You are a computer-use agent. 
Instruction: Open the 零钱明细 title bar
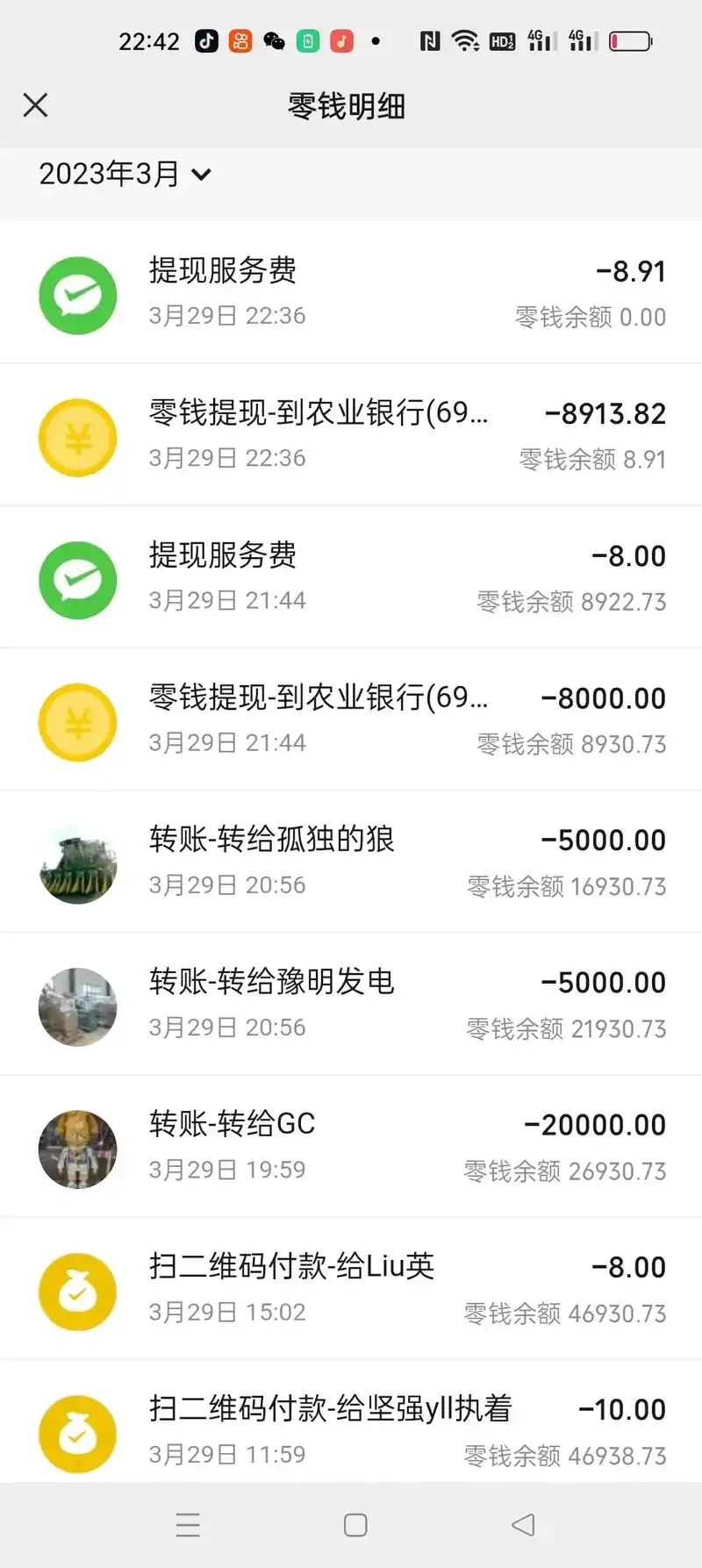[x=348, y=104]
